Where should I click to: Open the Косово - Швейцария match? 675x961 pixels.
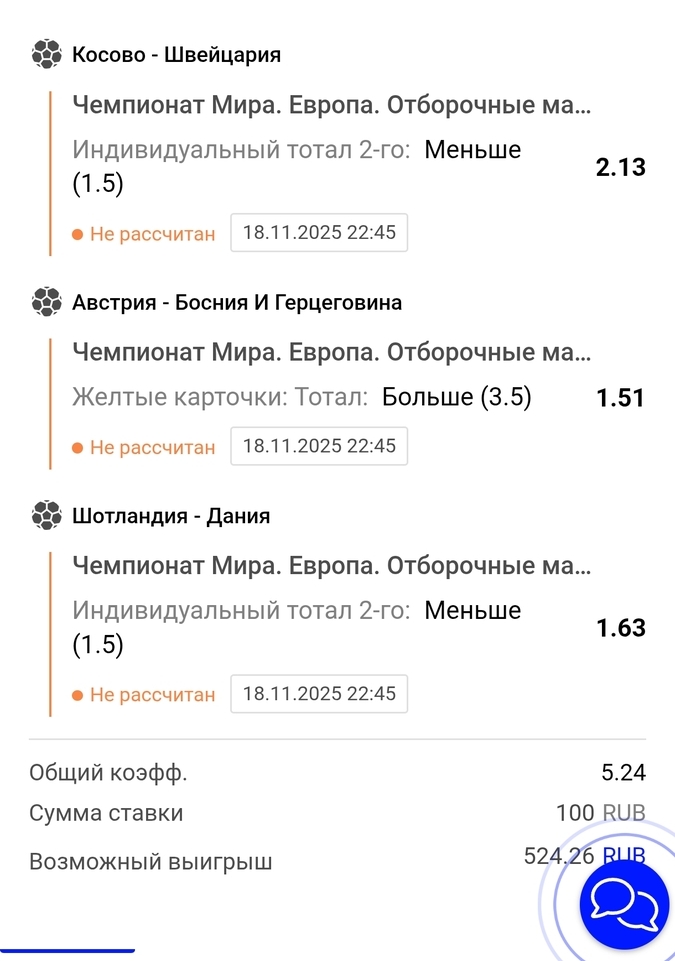click(176, 55)
